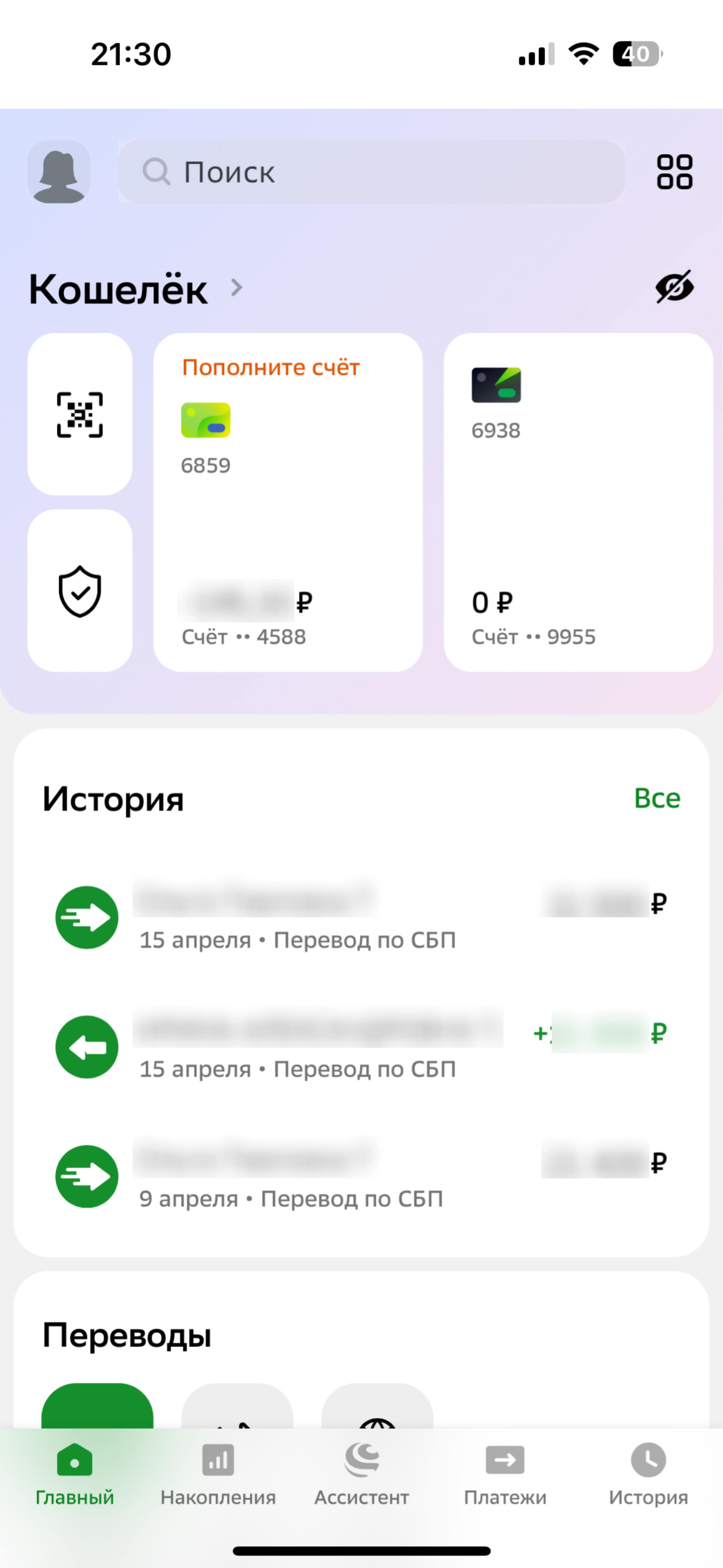This screenshot has width=723, height=1568.
Task: Open the profile avatar
Action: pyautogui.click(x=59, y=172)
